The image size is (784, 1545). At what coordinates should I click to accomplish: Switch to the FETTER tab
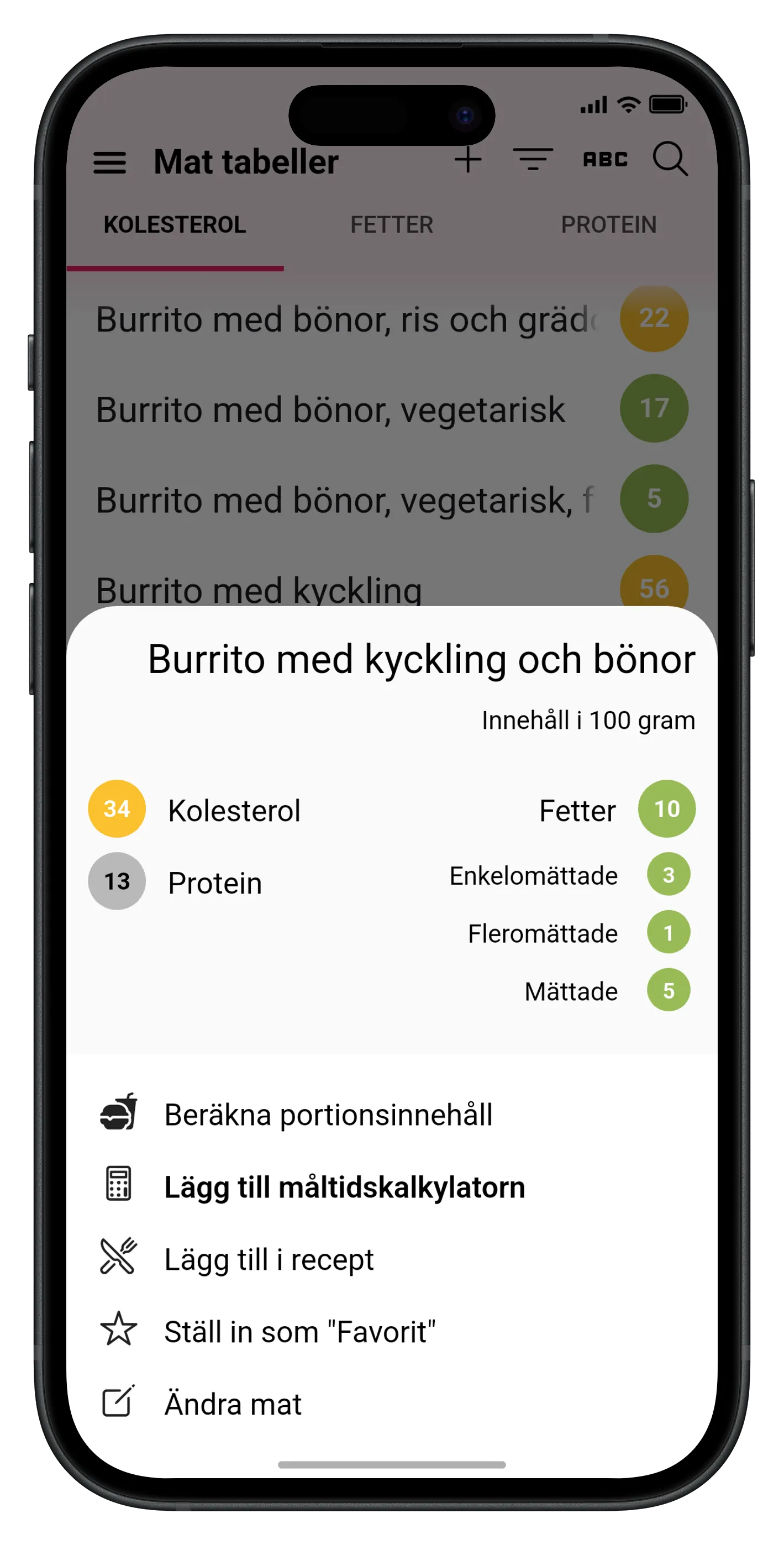pyautogui.click(x=392, y=225)
